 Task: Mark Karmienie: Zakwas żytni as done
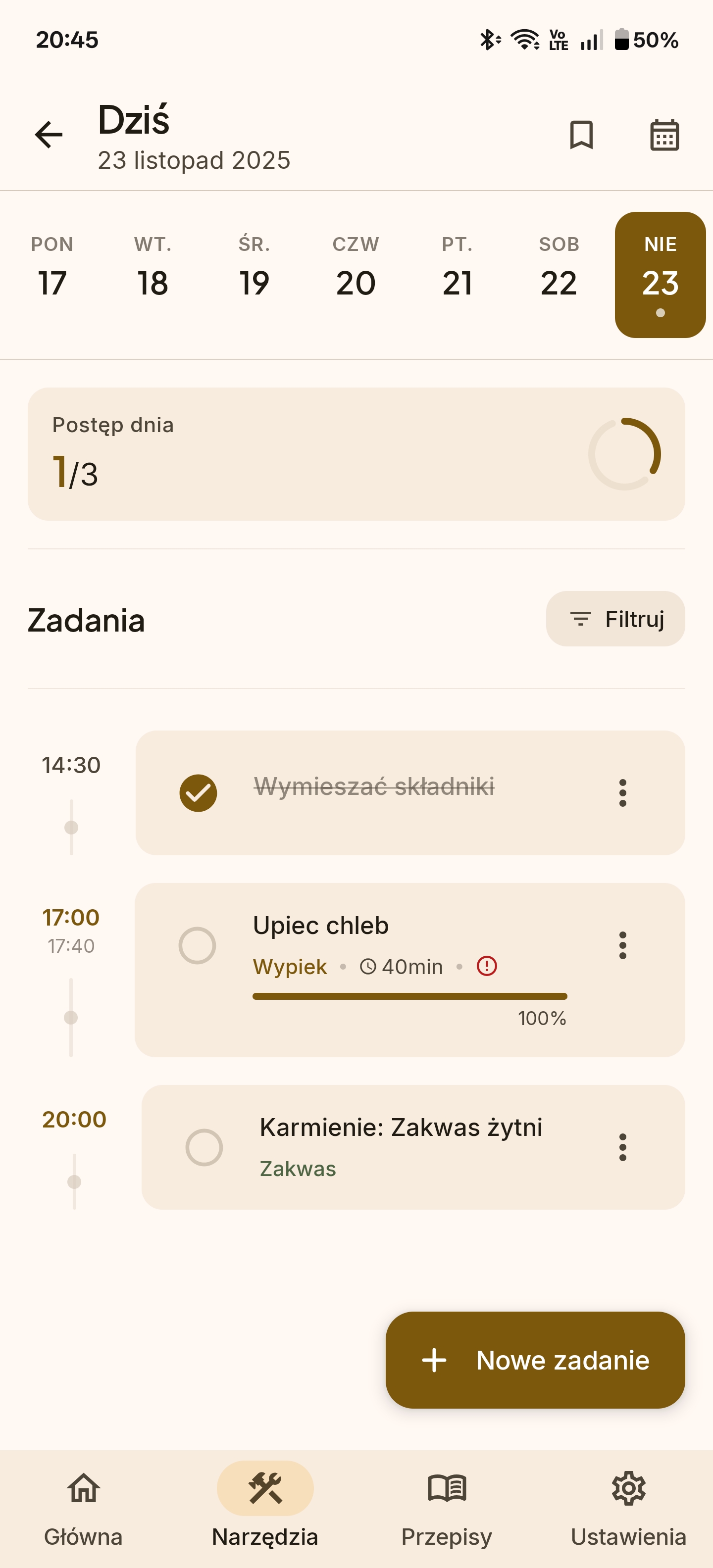(204, 1147)
